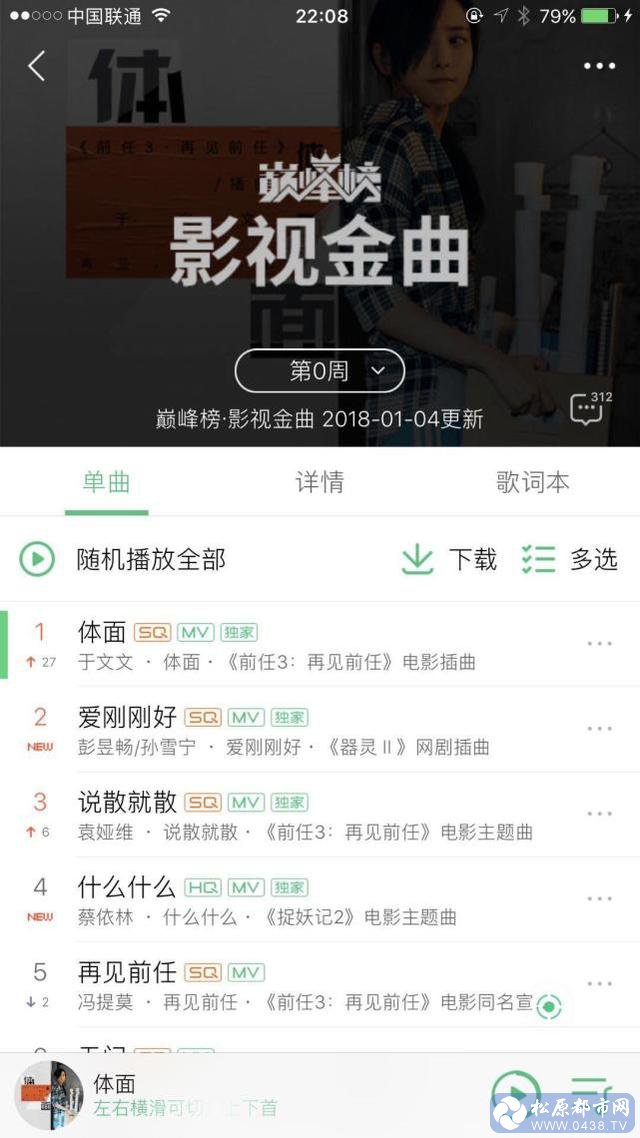Viewport: 640px width, 1138px height.
Task: Open the comments icon showing 312
Action: coord(587,408)
